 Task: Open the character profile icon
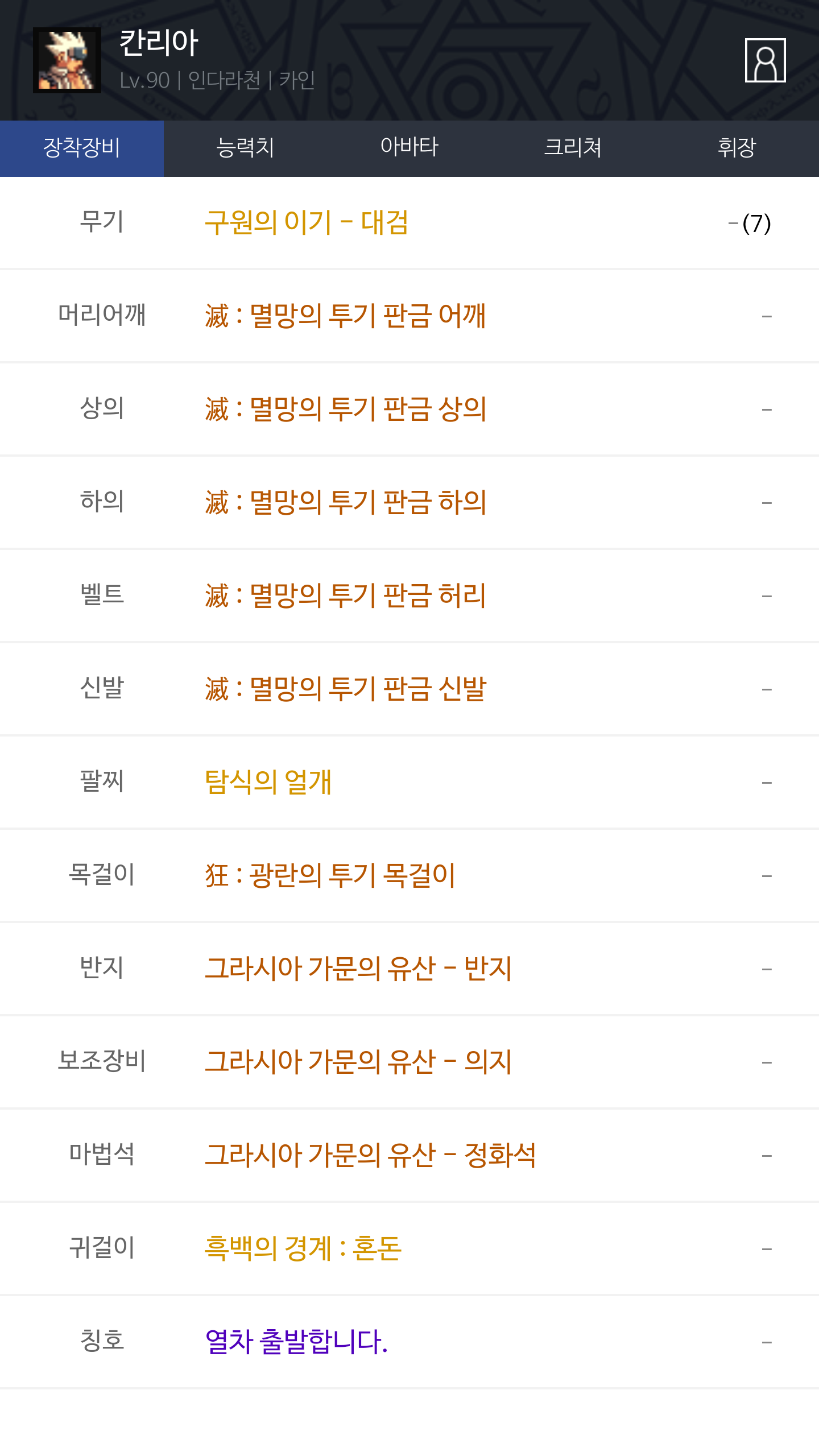765,60
